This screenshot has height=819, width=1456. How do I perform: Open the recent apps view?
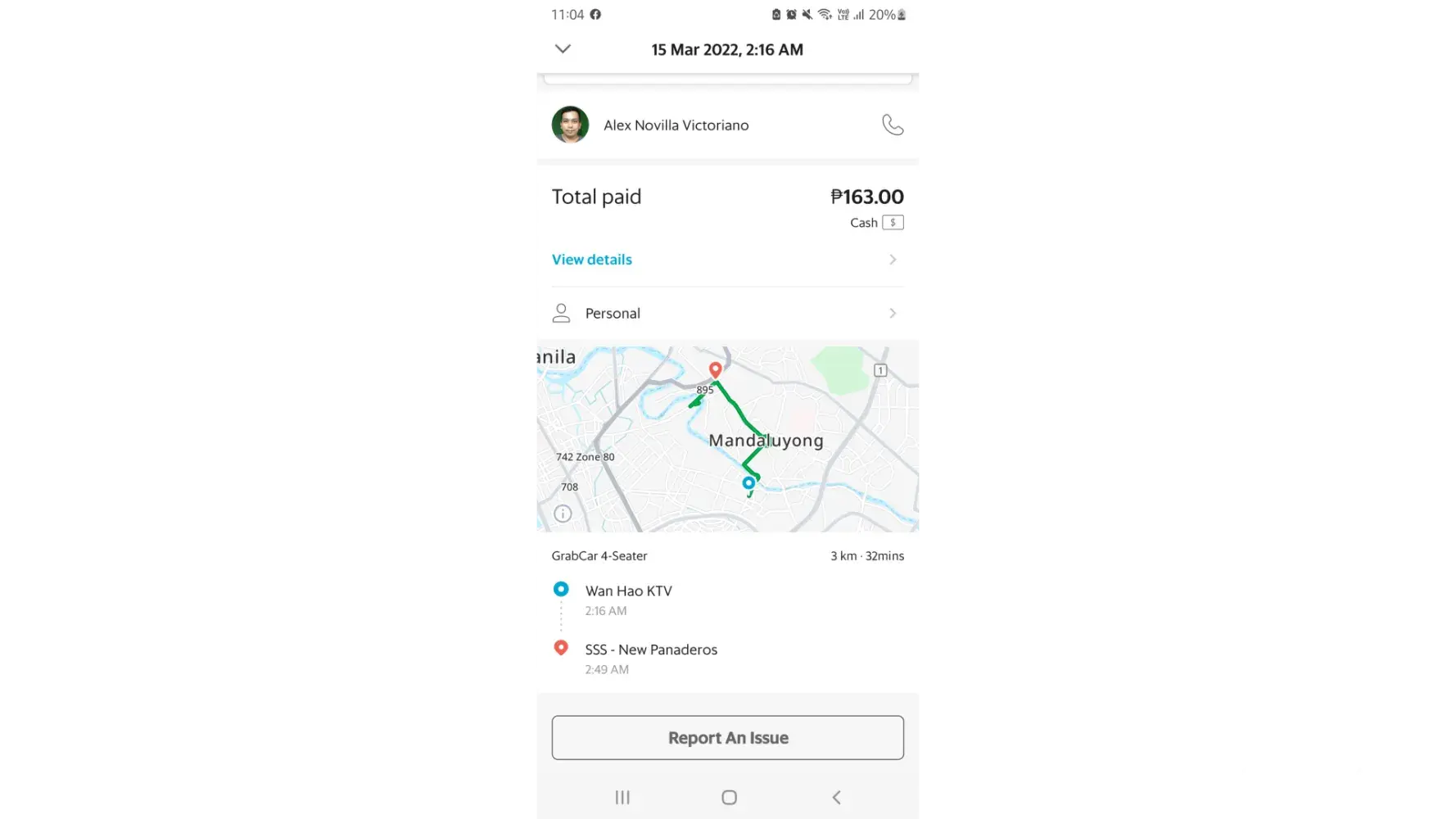pos(622,798)
